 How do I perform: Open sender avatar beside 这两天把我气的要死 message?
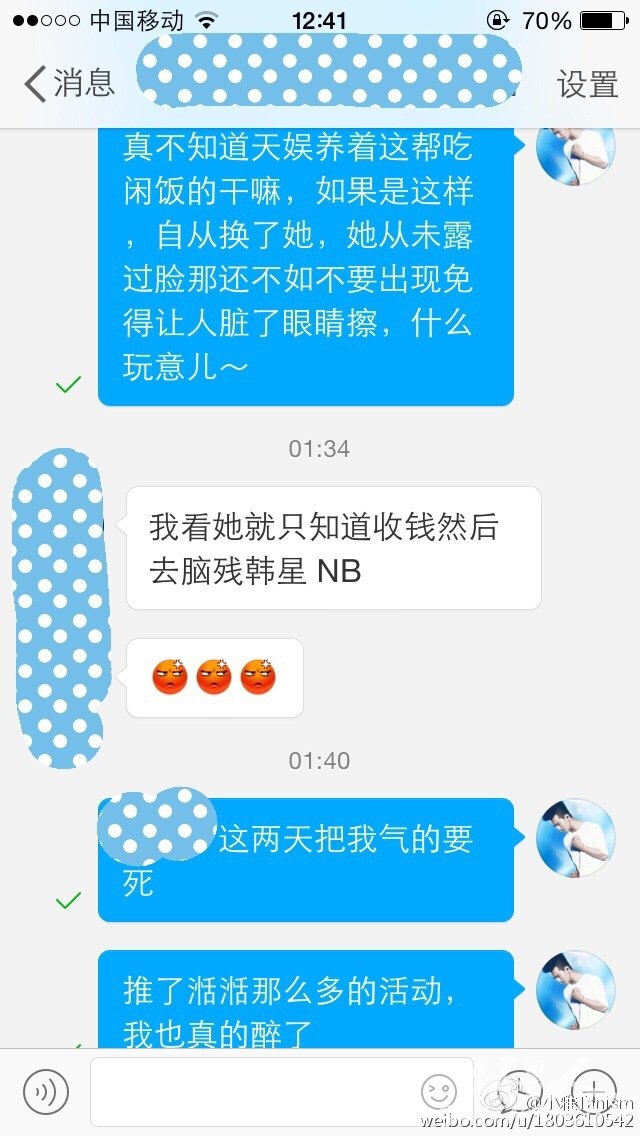pyautogui.click(x=575, y=838)
